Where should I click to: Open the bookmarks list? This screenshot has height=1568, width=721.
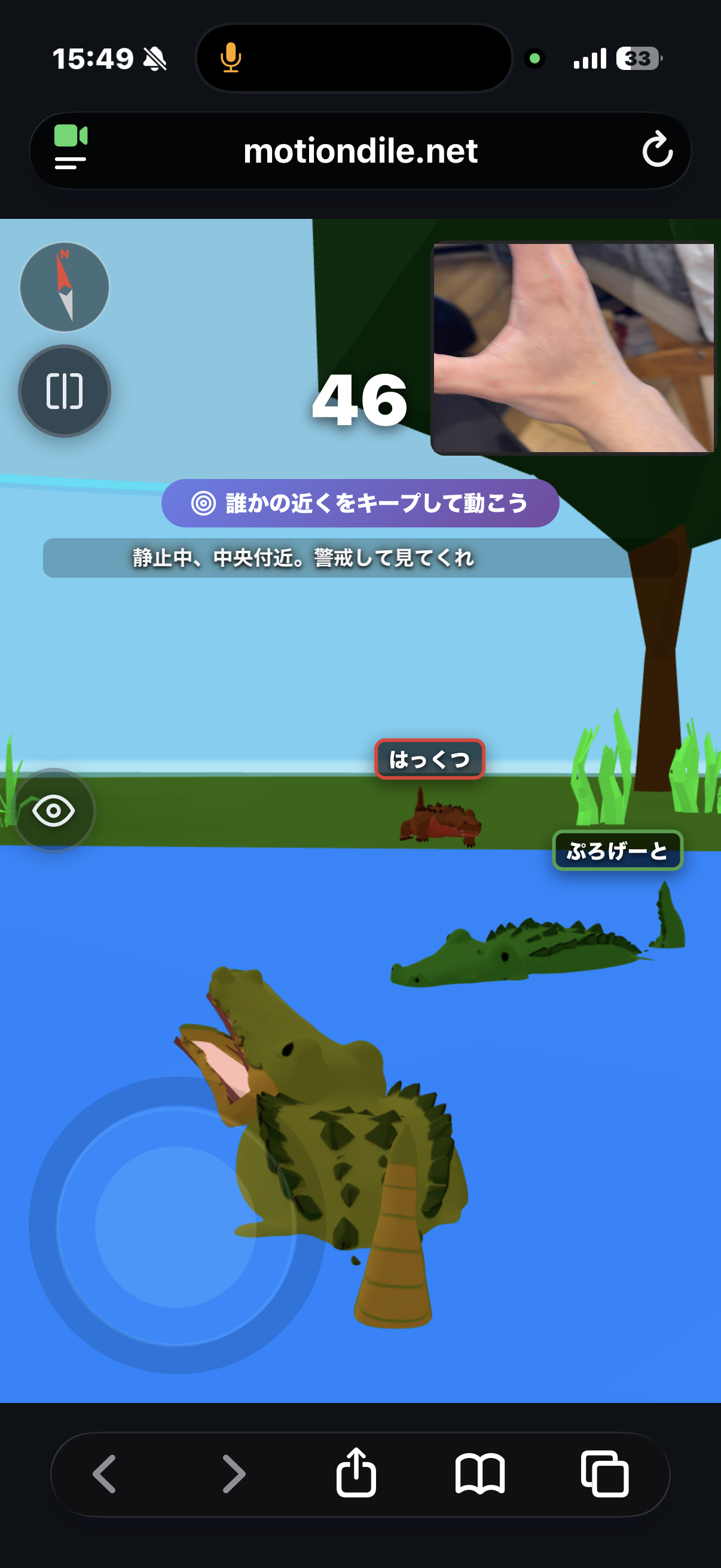[x=480, y=1474]
